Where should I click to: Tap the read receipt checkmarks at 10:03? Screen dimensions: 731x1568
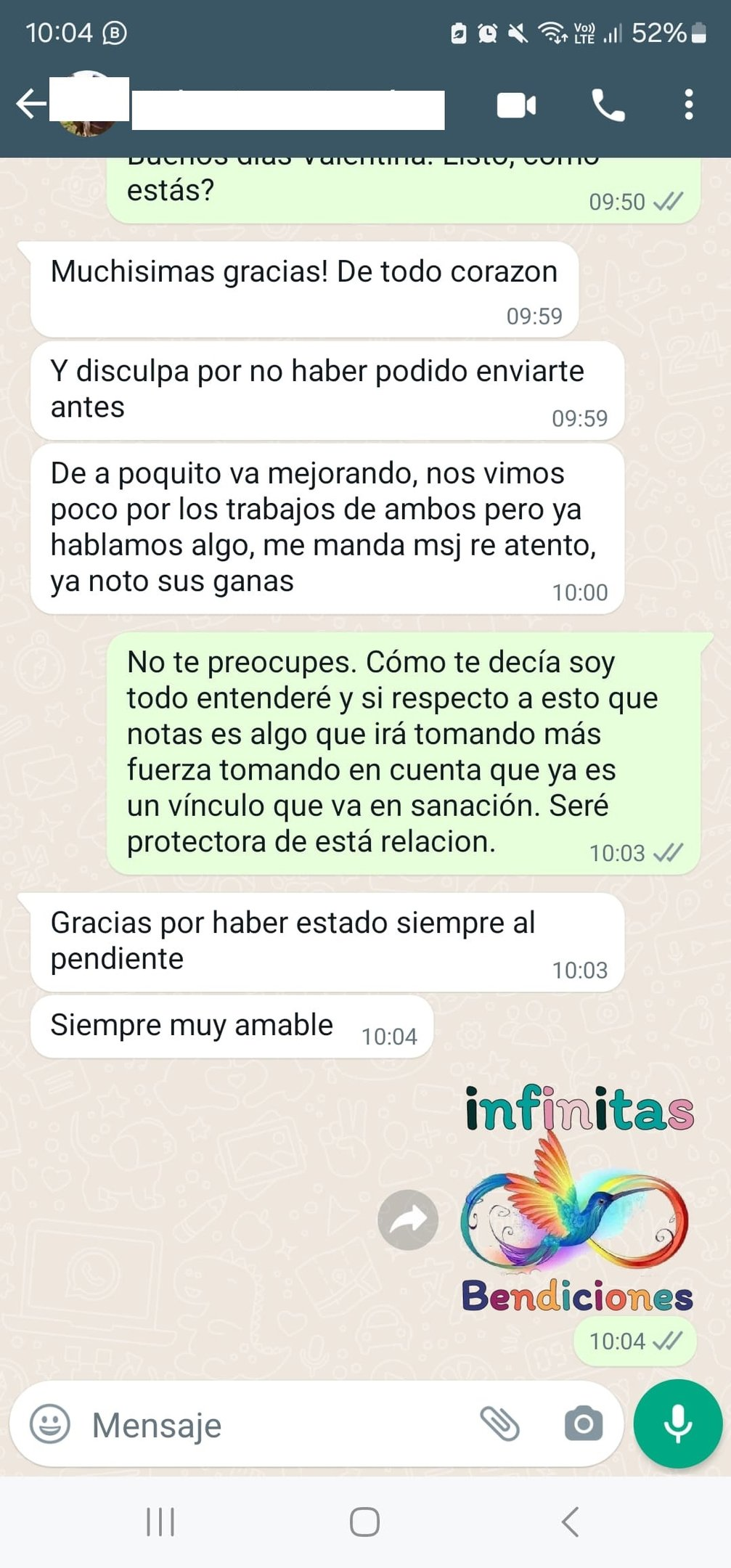(x=669, y=852)
